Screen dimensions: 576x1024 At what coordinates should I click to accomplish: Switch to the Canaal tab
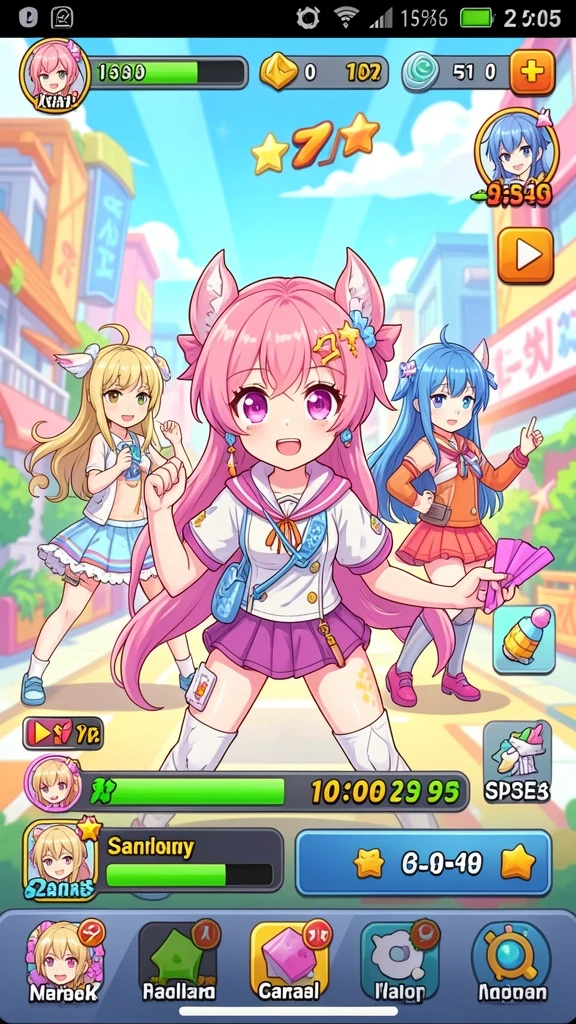click(x=290, y=961)
